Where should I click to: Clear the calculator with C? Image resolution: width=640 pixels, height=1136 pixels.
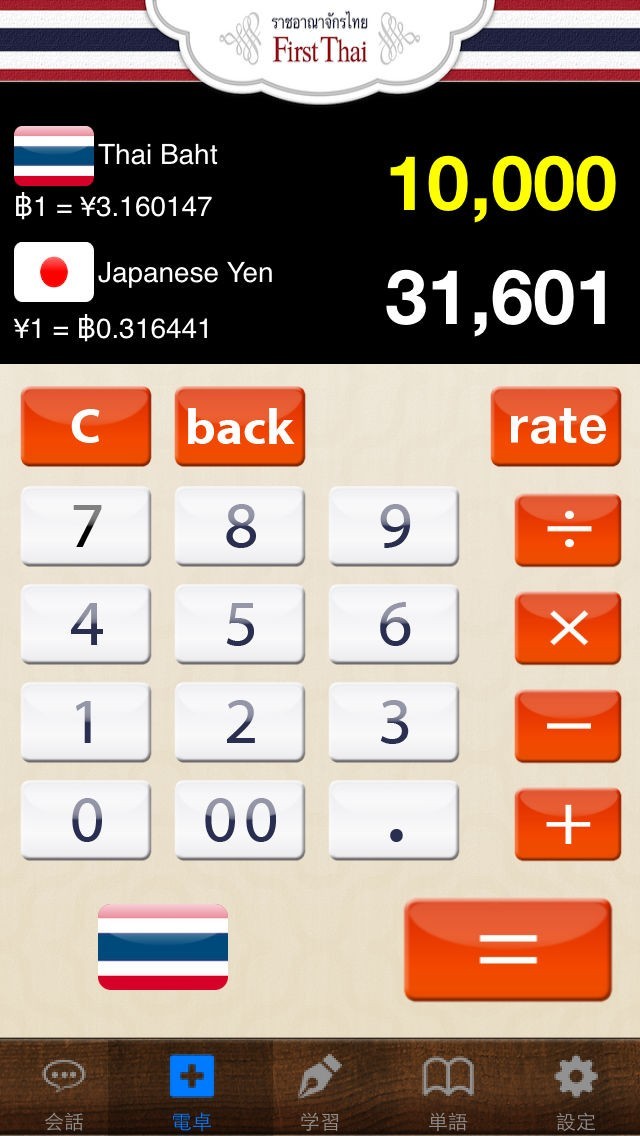[x=86, y=427]
